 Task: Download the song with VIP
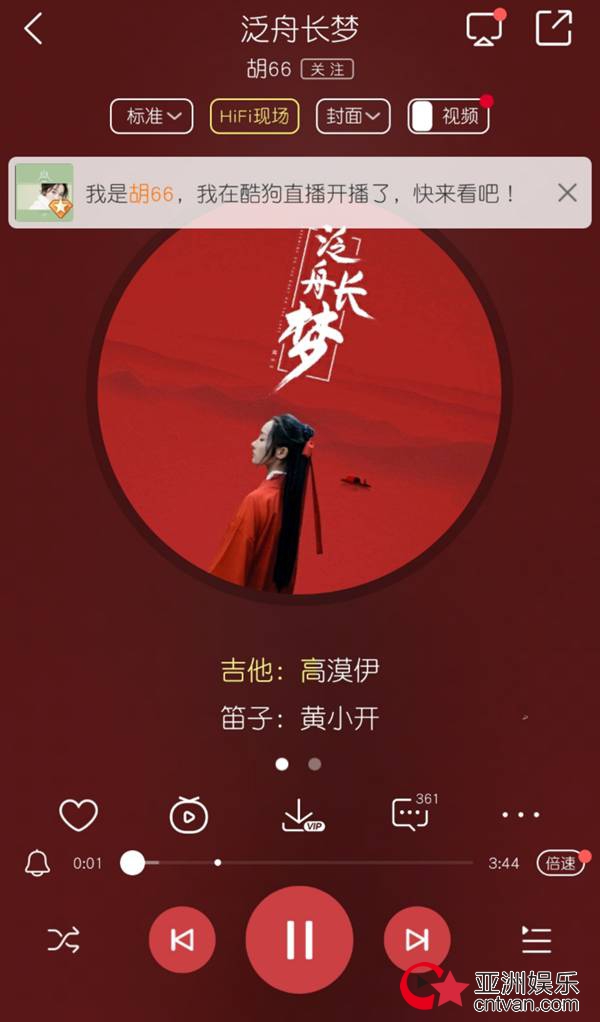302,815
